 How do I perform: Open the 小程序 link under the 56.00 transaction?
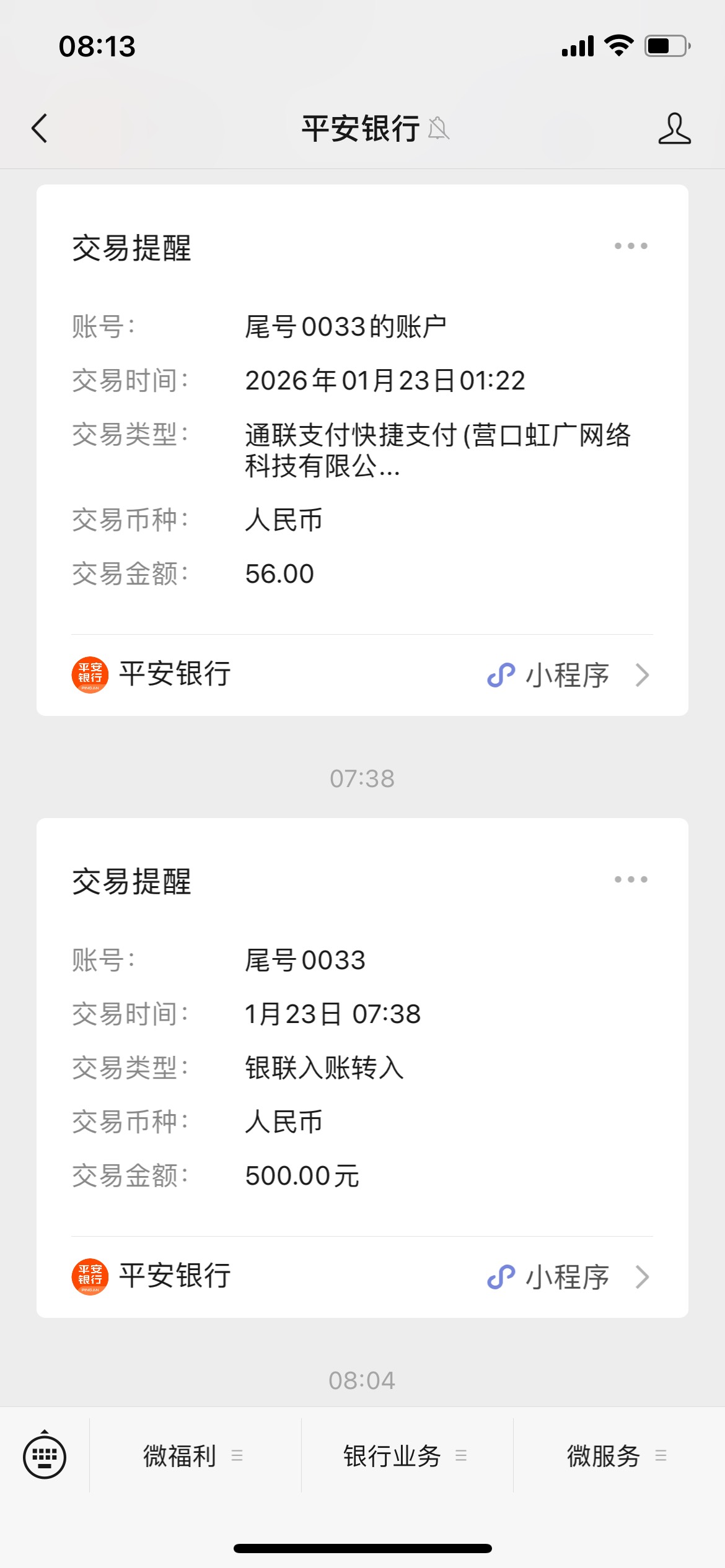click(567, 675)
